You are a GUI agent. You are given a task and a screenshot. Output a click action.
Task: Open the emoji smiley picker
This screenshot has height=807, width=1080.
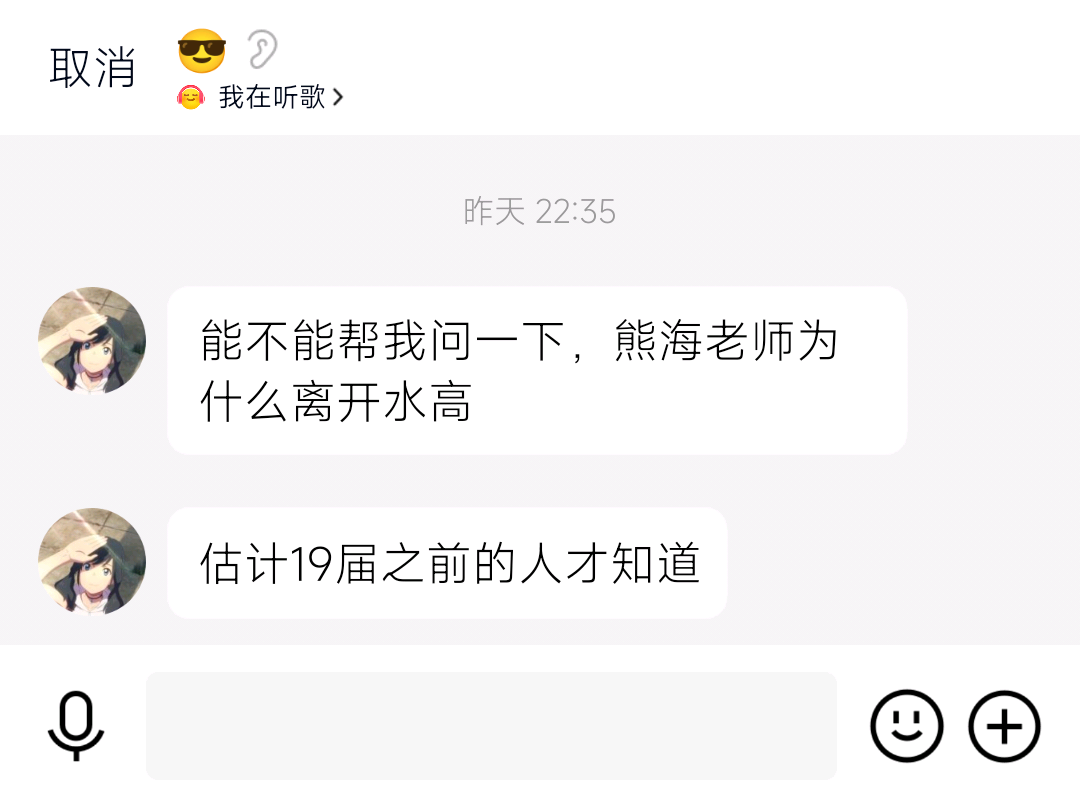coord(906,726)
